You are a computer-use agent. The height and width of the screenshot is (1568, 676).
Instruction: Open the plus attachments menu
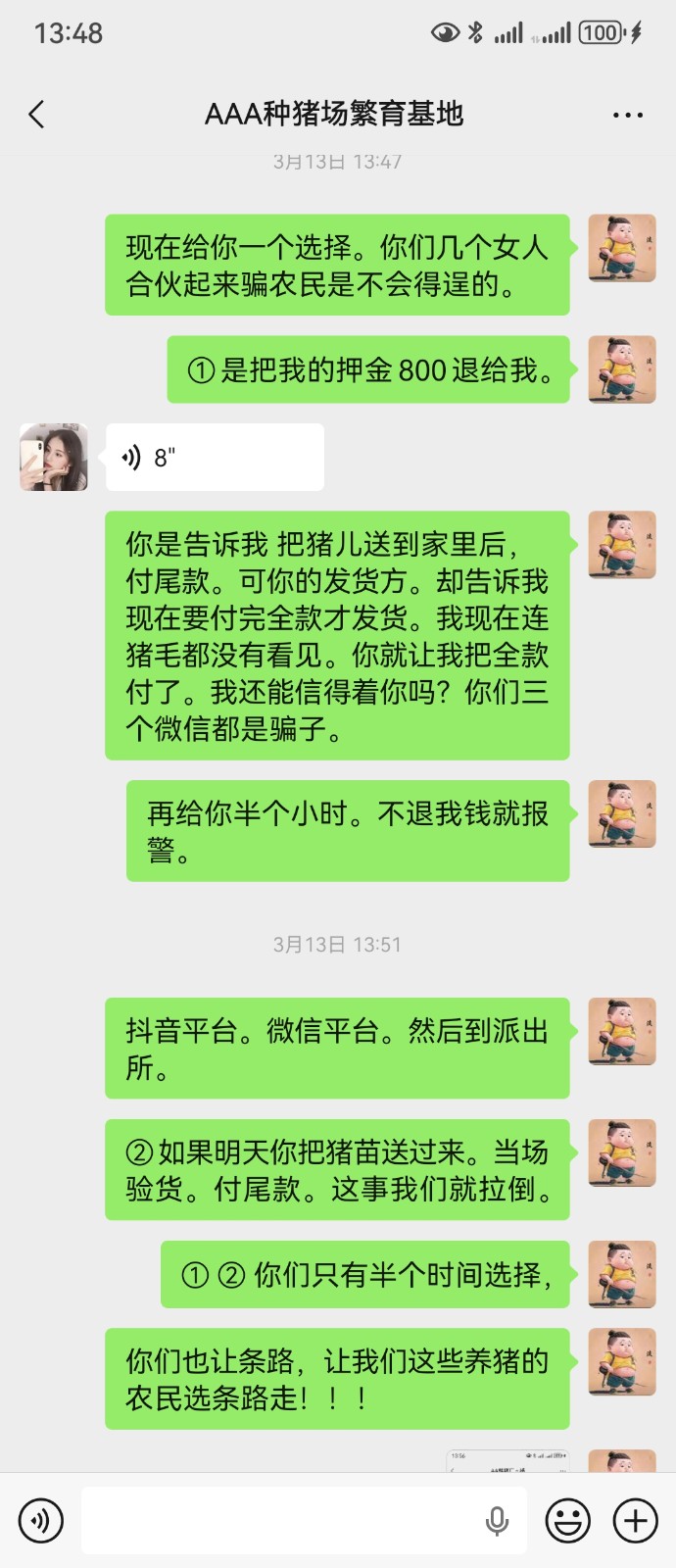635,1520
